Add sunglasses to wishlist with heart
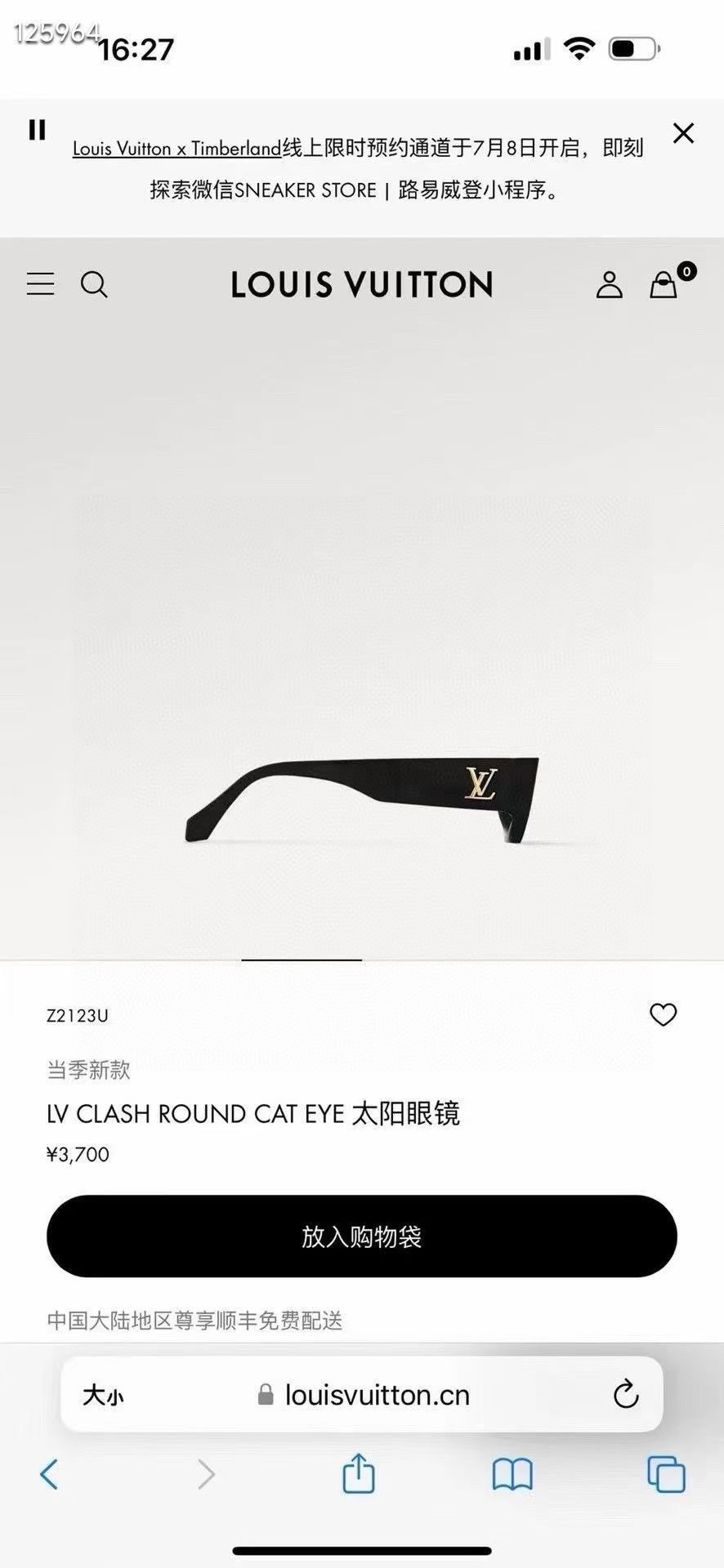724x1568 pixels. pyautogui.click(x=663, y=1014)
